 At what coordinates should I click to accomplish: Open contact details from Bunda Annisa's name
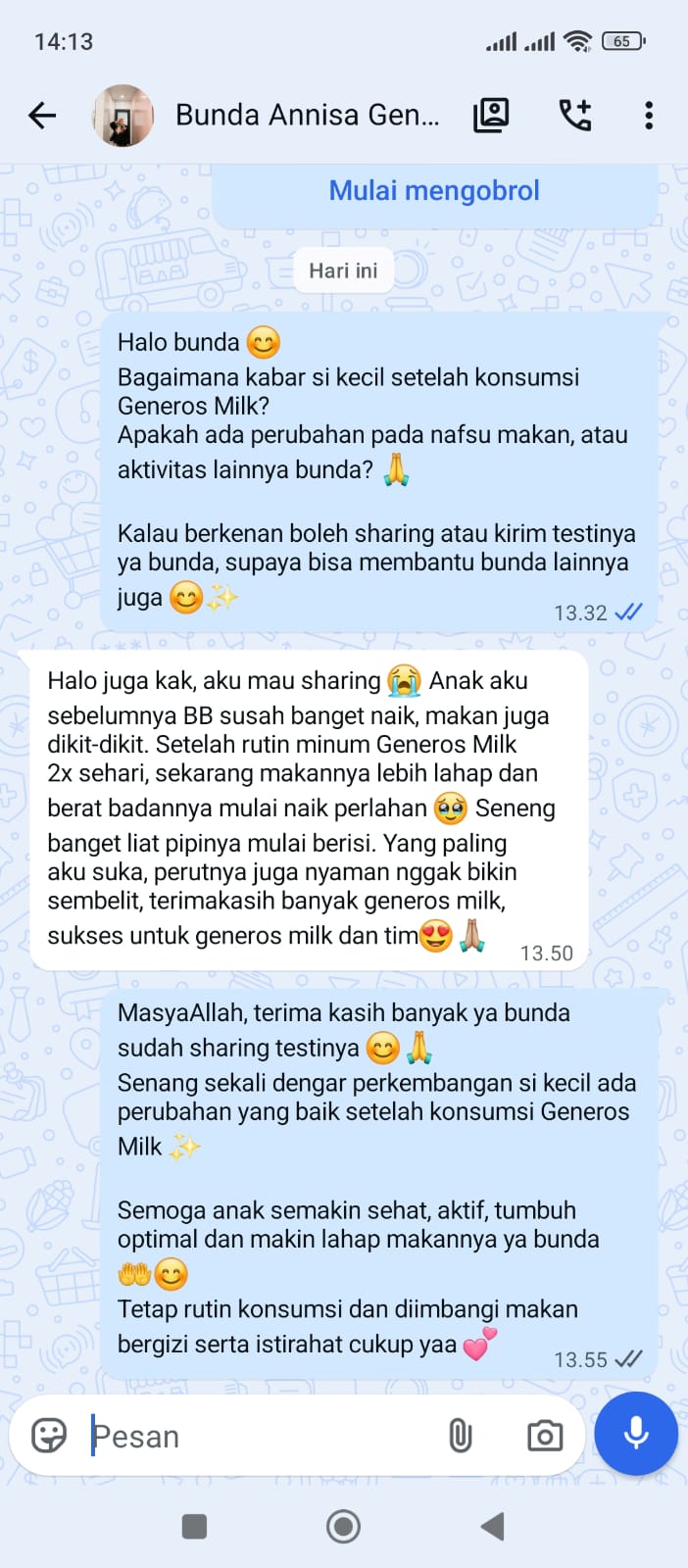point(307,116)
